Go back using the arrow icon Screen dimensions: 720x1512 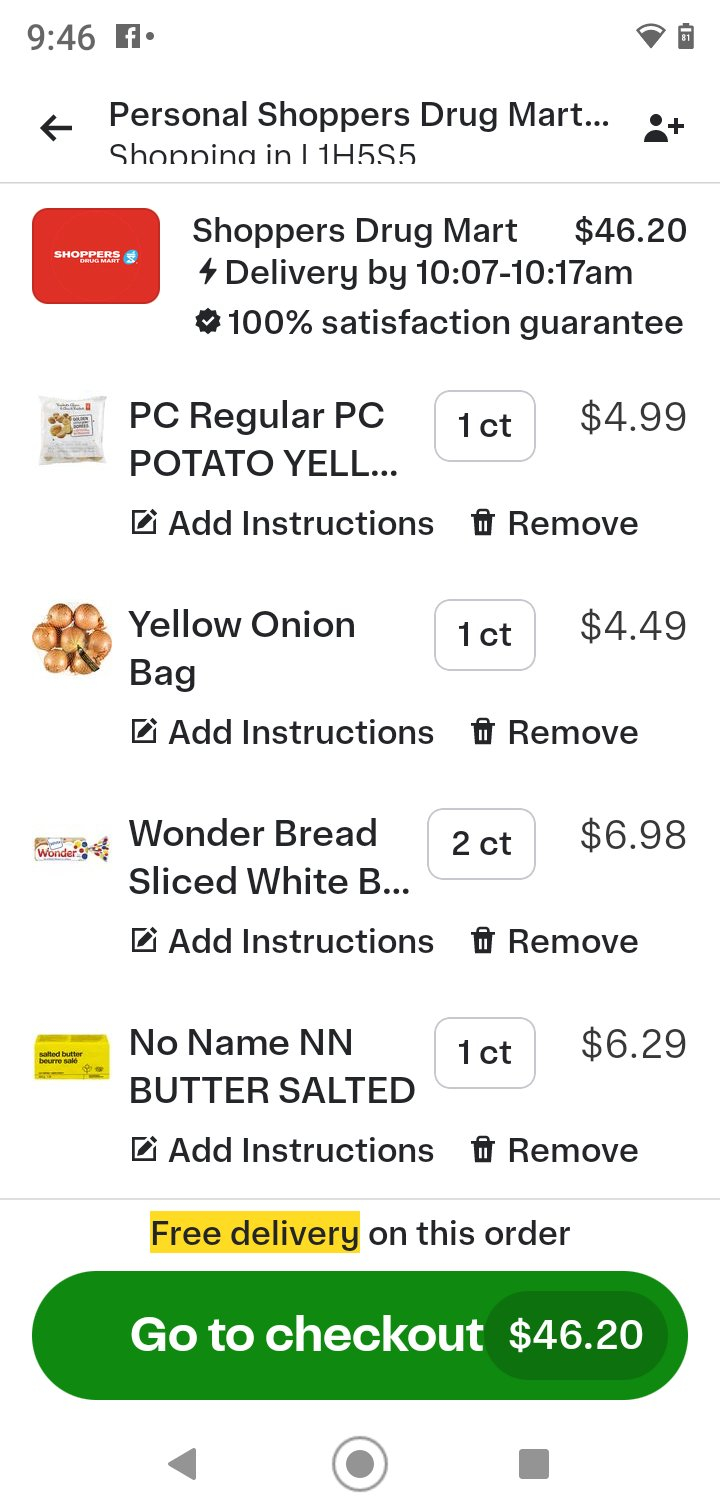tap(56, 128)
